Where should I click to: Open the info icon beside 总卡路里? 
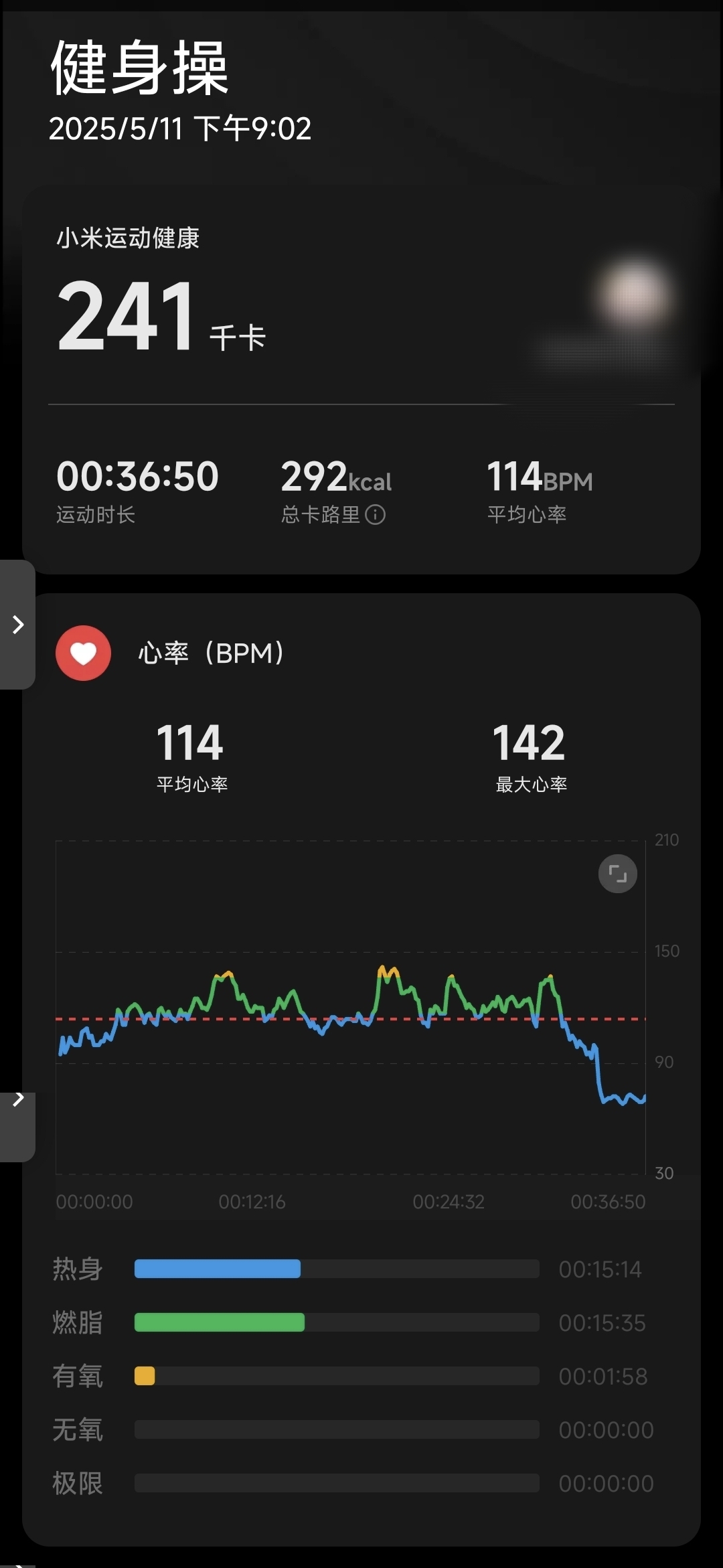(x=376, y=515)
